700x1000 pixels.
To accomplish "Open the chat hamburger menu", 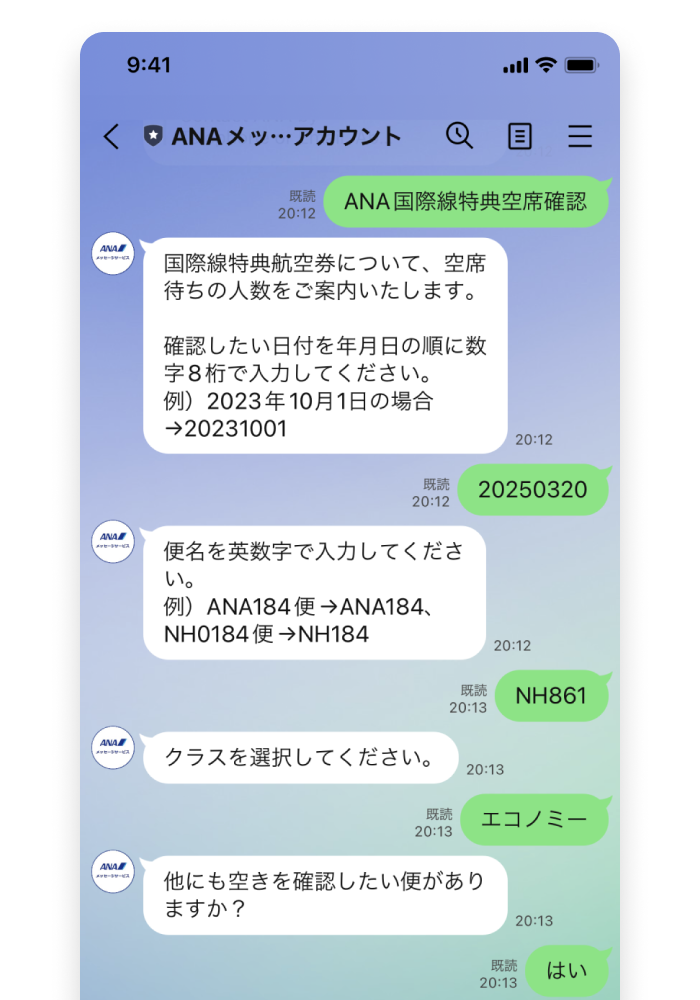I will (580, 137).
